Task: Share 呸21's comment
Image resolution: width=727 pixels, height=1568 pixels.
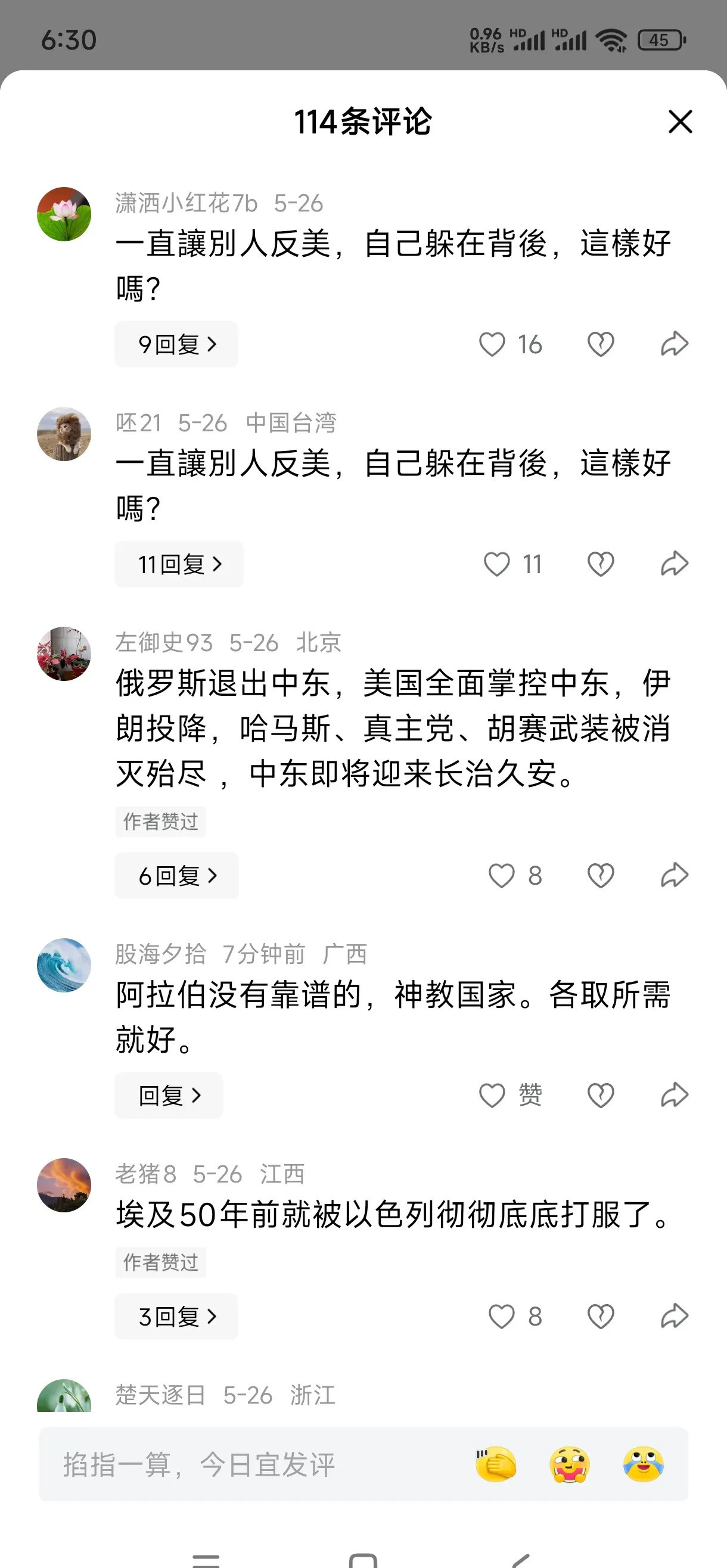Action: click(675, 564)
